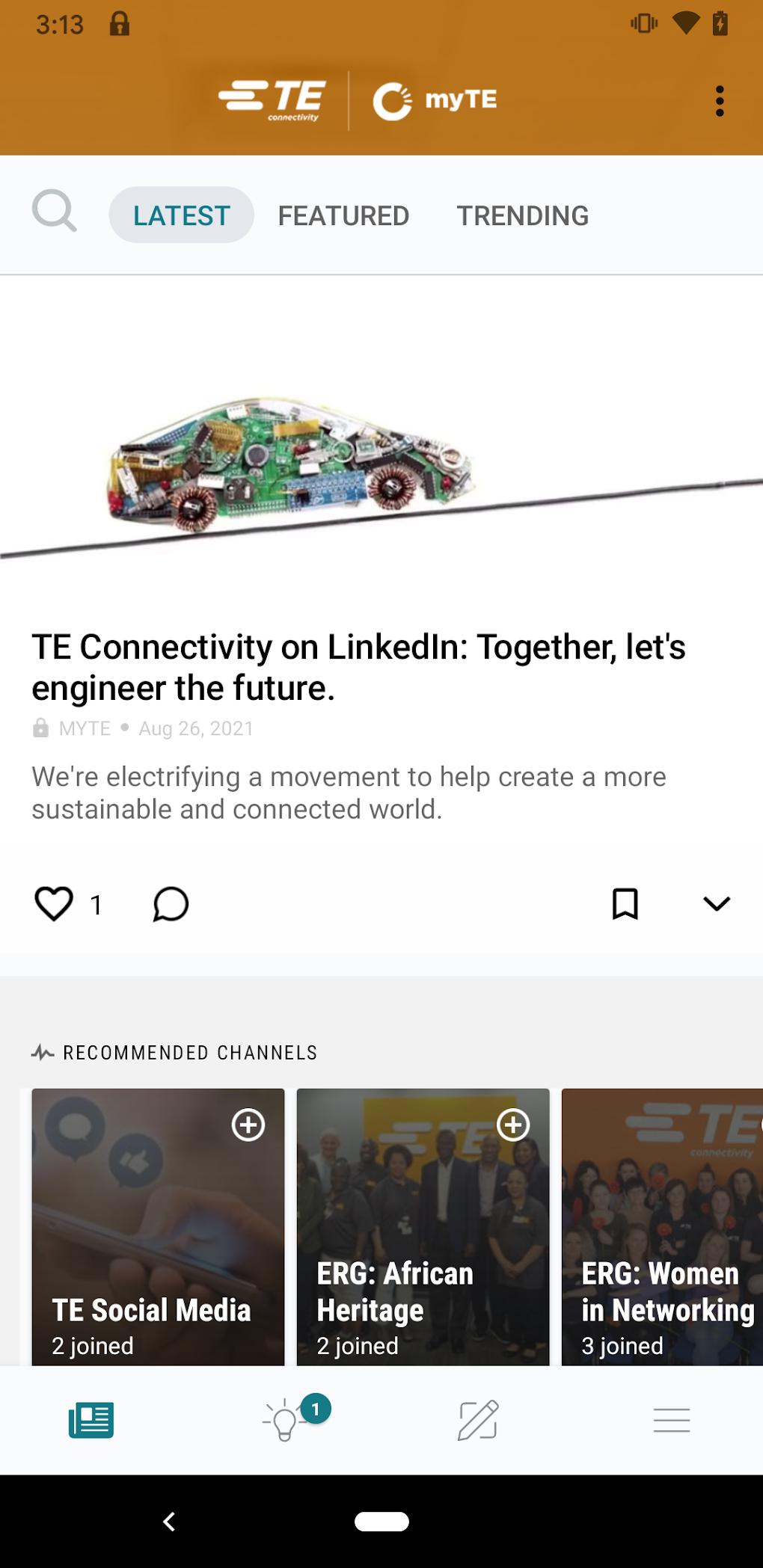Open the article titled 'Together, let's engineer the future'
Screen dimensions: 763x1568
coord(358,667)
